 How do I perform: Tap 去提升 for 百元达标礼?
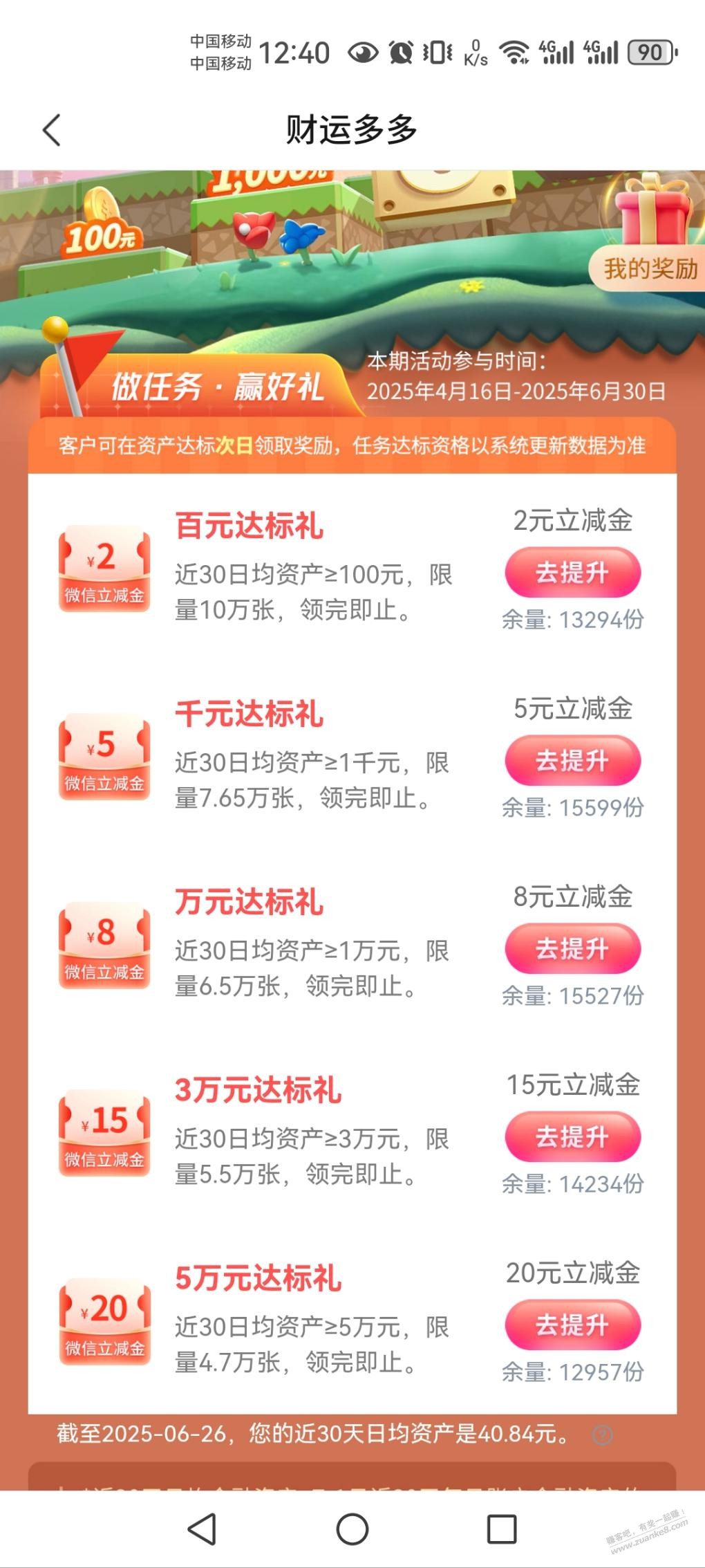coord(572,573)
